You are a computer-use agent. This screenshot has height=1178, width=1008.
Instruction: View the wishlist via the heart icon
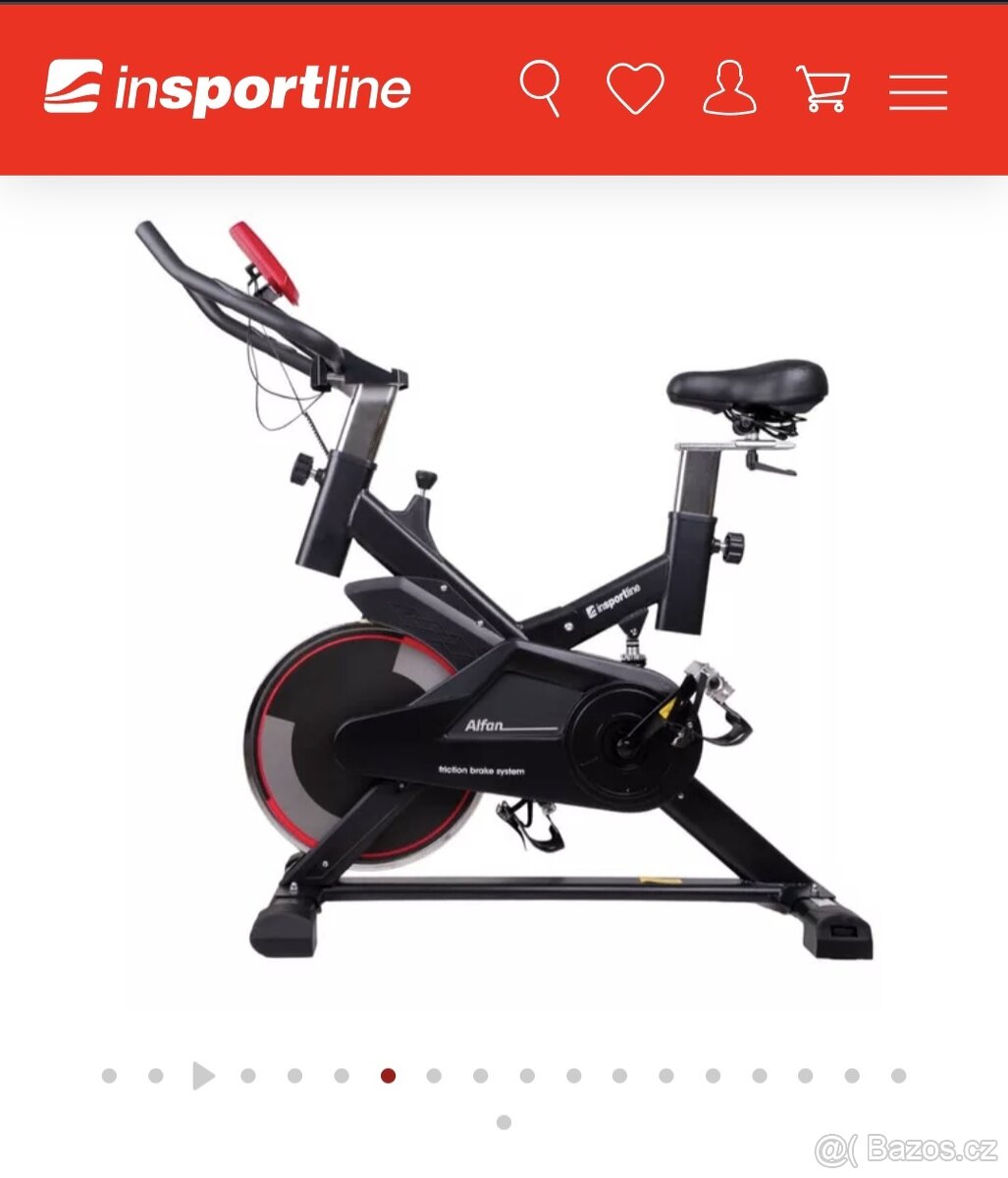pyautogui.click(x=635, y=88)
